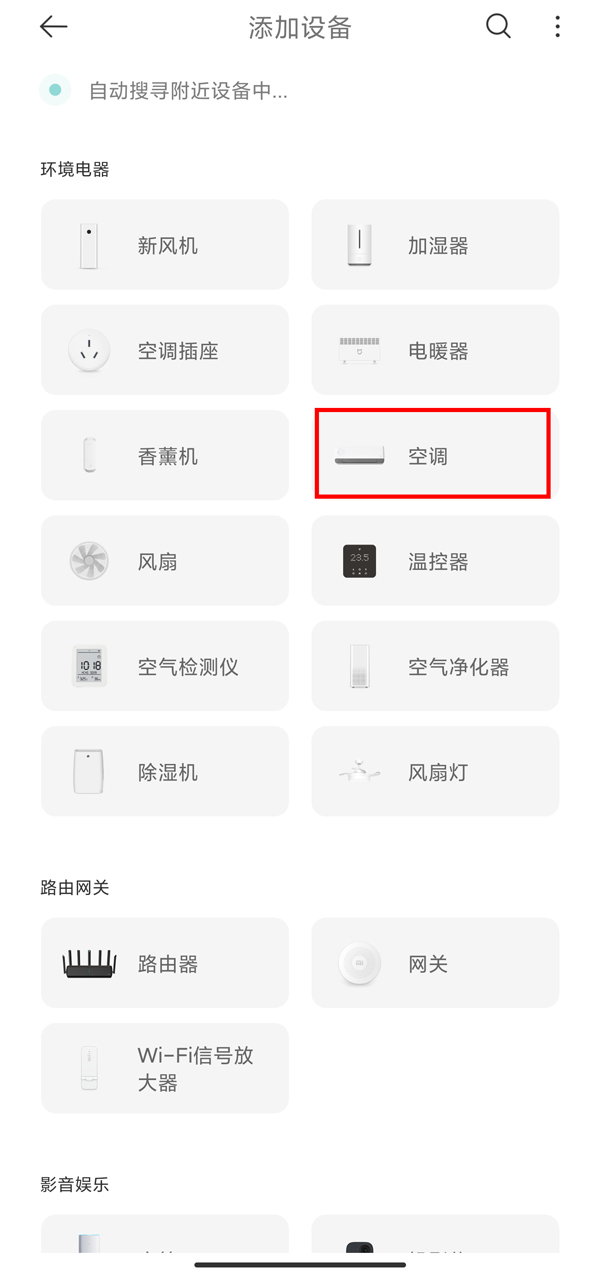Open the search icon
The image size is (600, 1276).
[x=498, y=27]
